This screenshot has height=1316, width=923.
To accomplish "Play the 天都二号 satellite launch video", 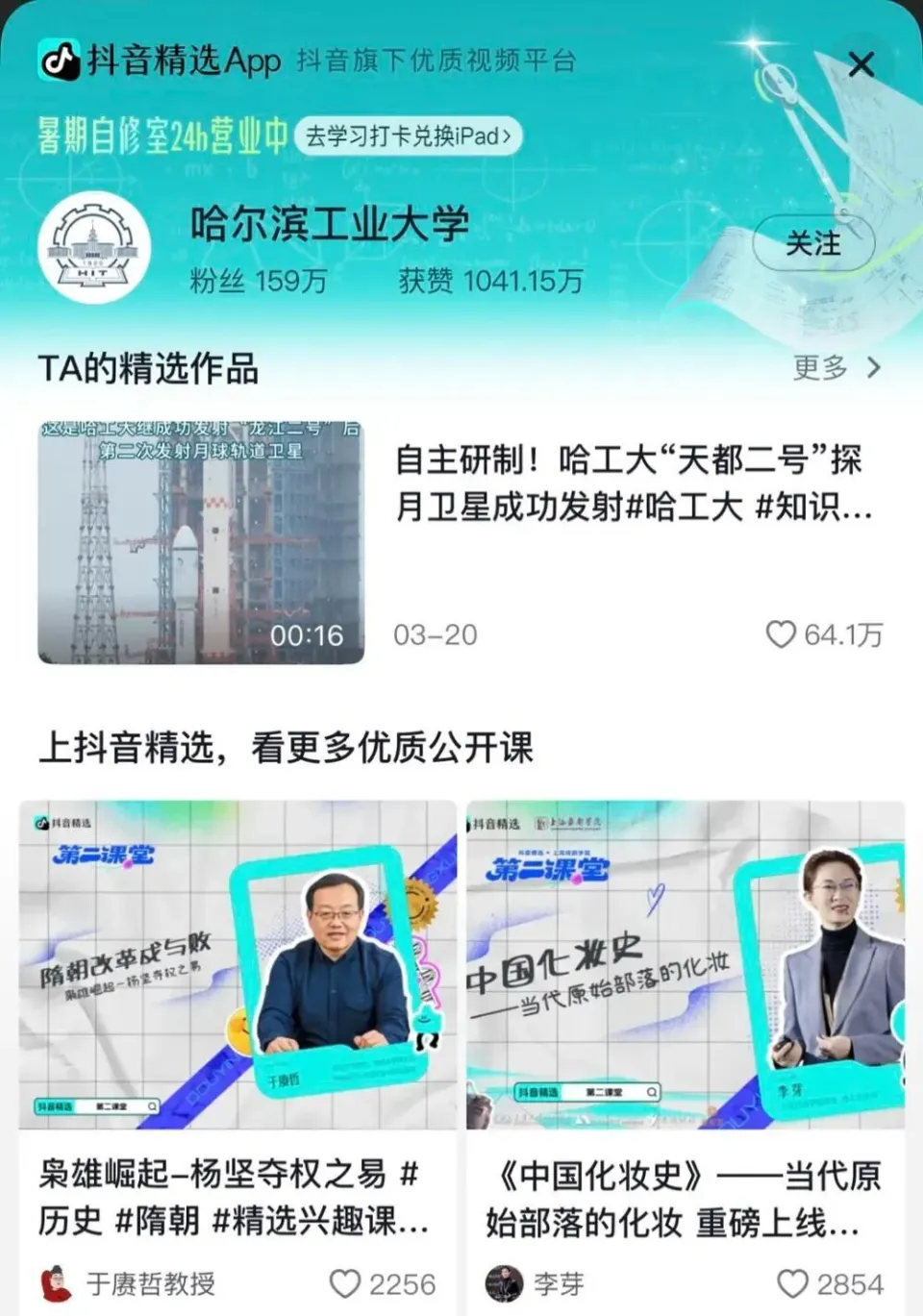I will (201, 542).
